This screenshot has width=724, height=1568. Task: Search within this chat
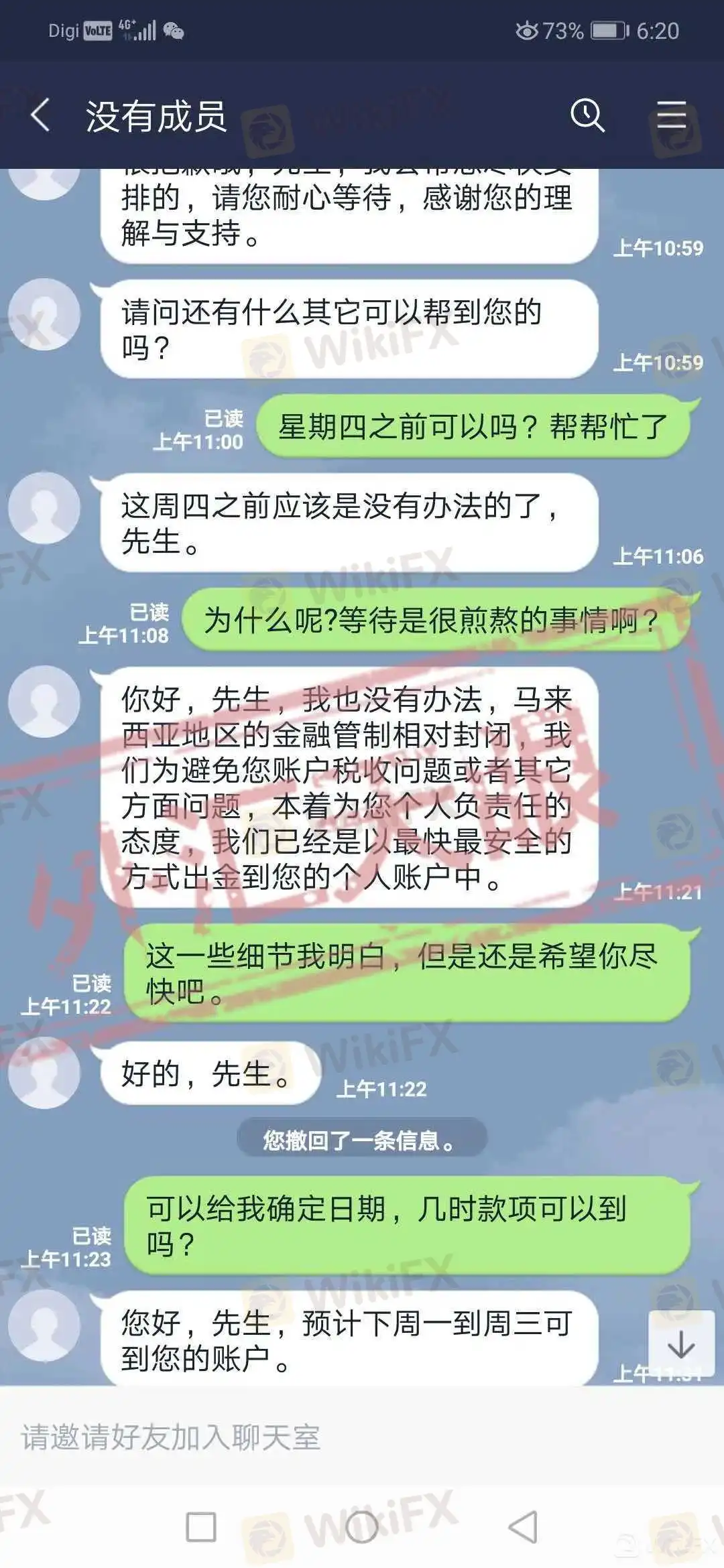pos(587,115)
